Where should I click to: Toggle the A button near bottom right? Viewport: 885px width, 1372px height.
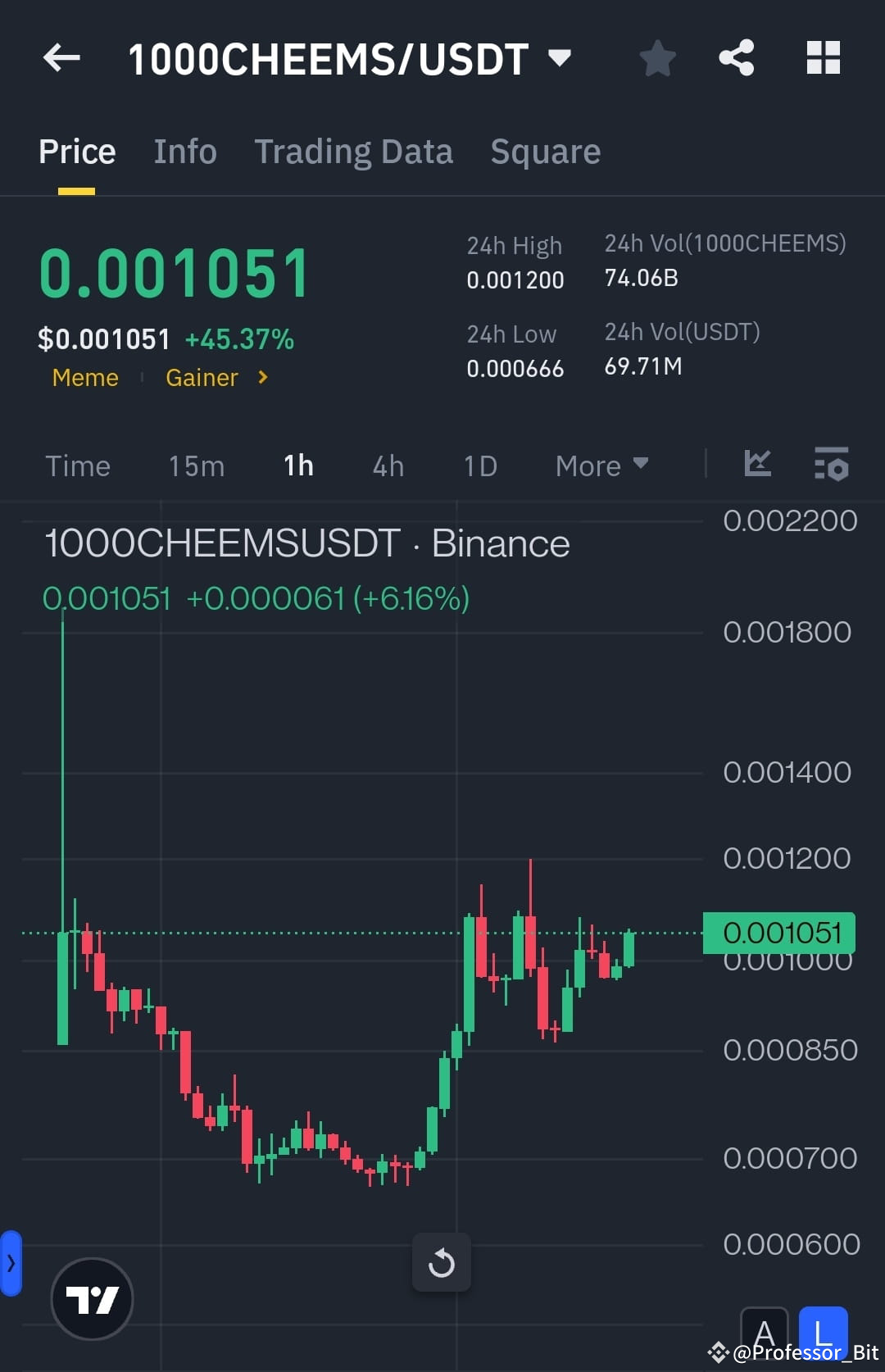[765, 1332]
